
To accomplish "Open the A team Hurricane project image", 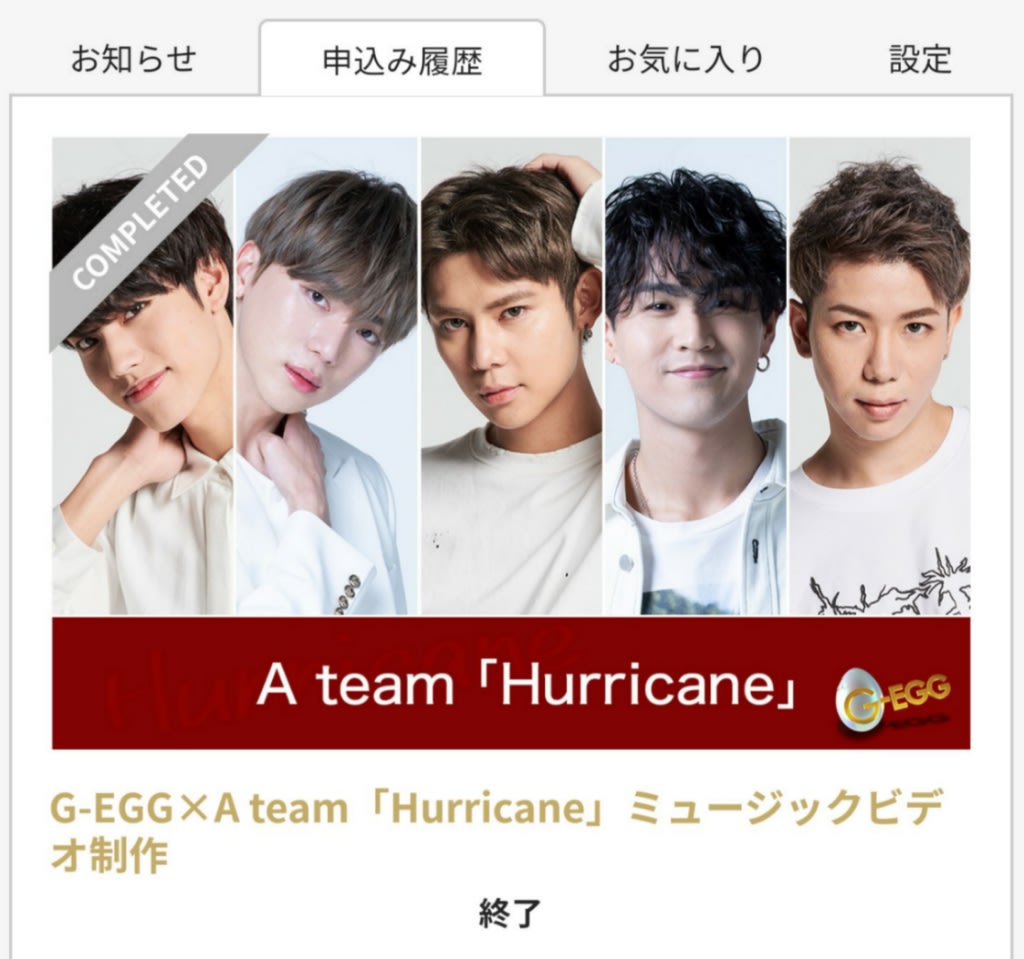I will (511, 442).
